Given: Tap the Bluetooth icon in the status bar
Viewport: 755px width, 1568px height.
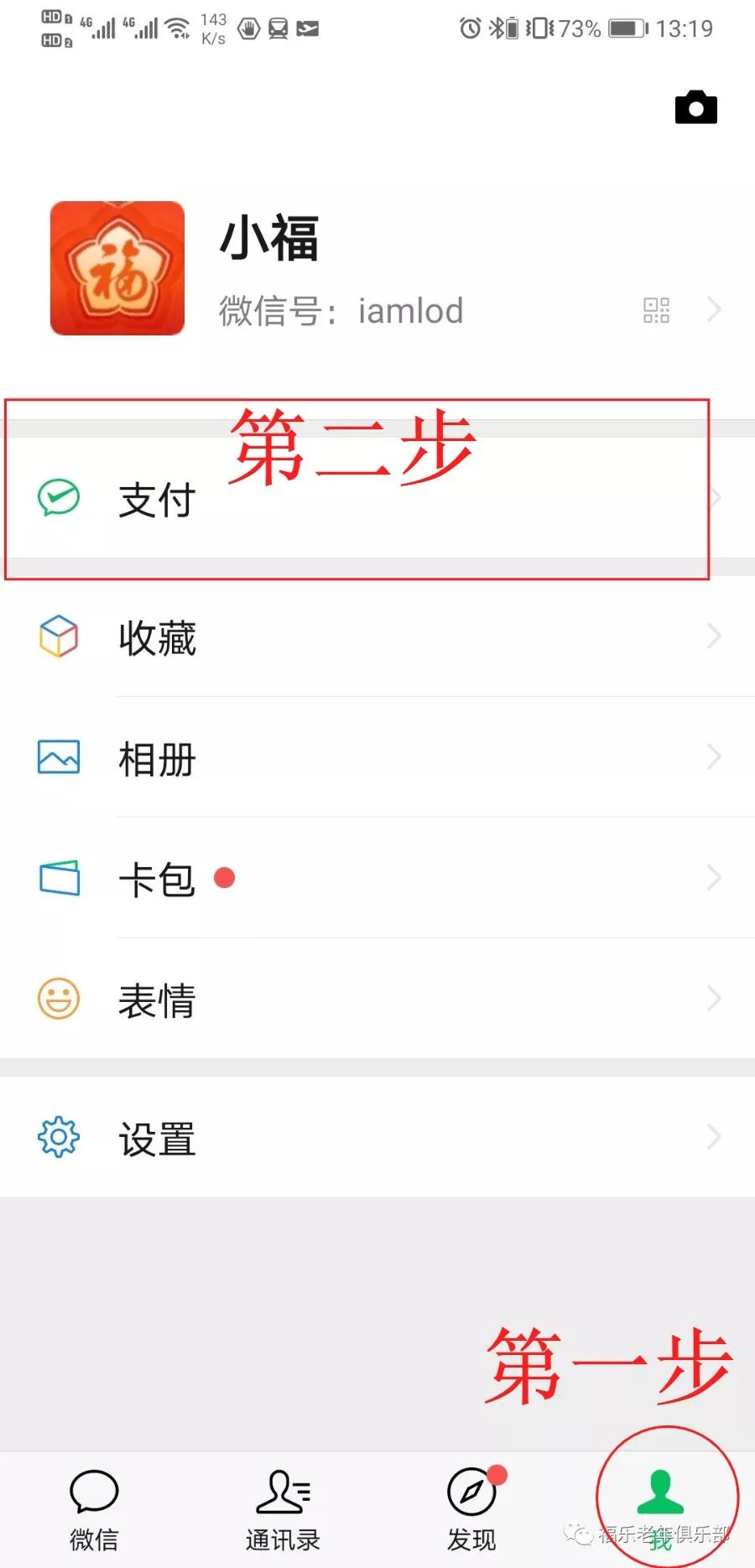Looking at the screenshot, I should 496,29.
